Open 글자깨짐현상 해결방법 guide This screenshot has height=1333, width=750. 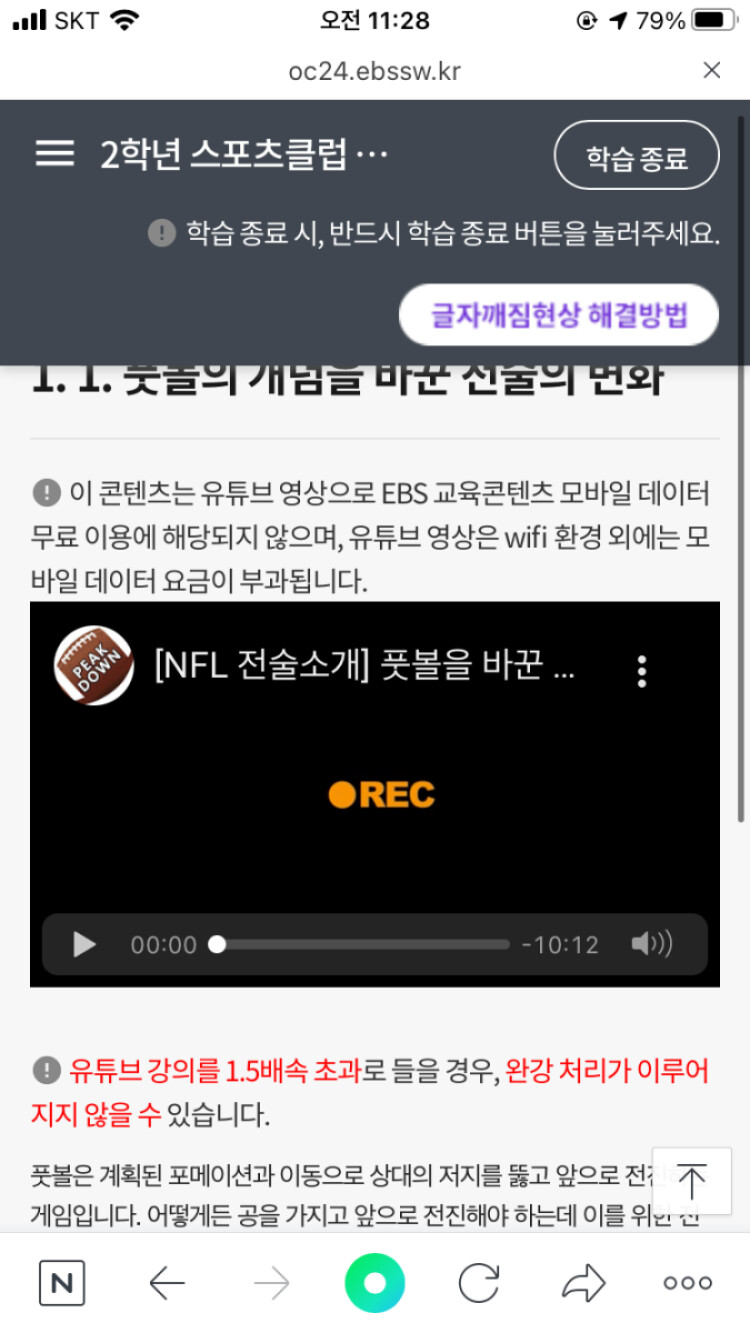pos(559,315)
